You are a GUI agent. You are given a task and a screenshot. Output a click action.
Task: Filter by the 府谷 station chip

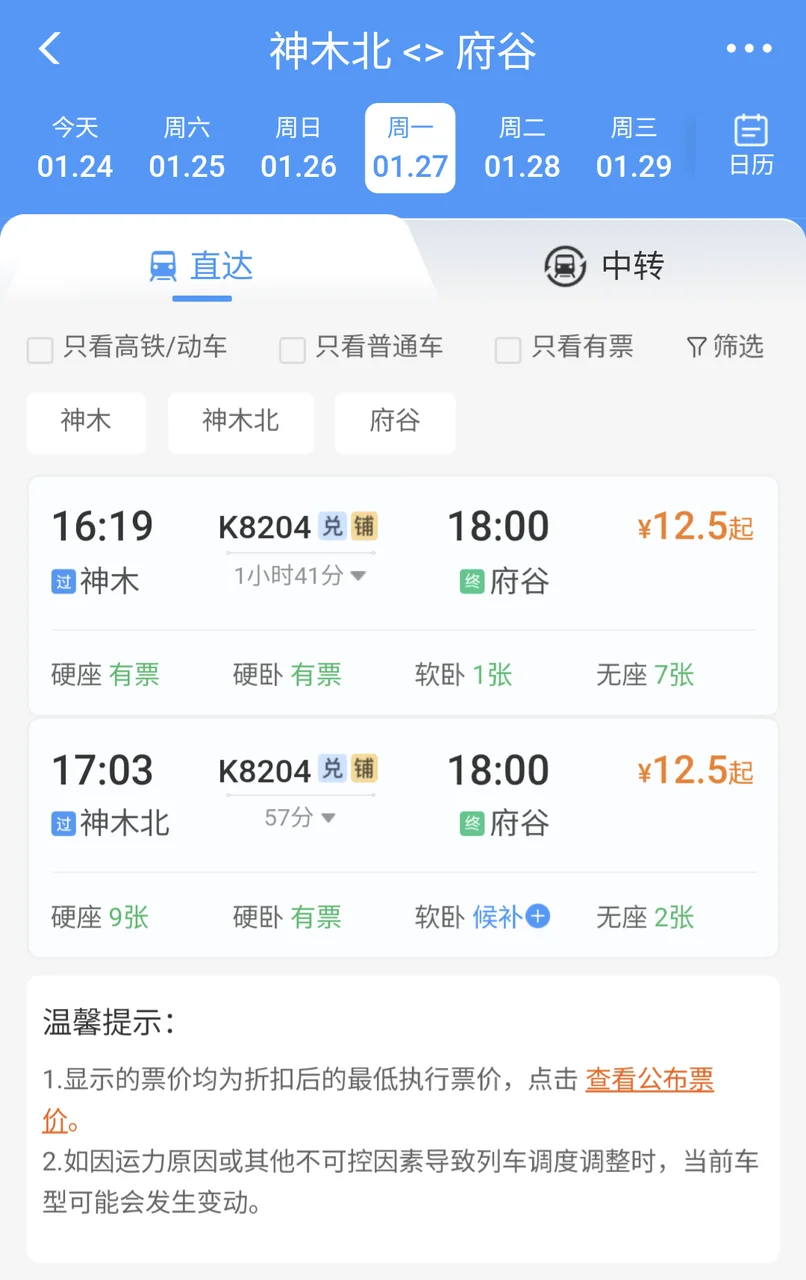point(395,421)
